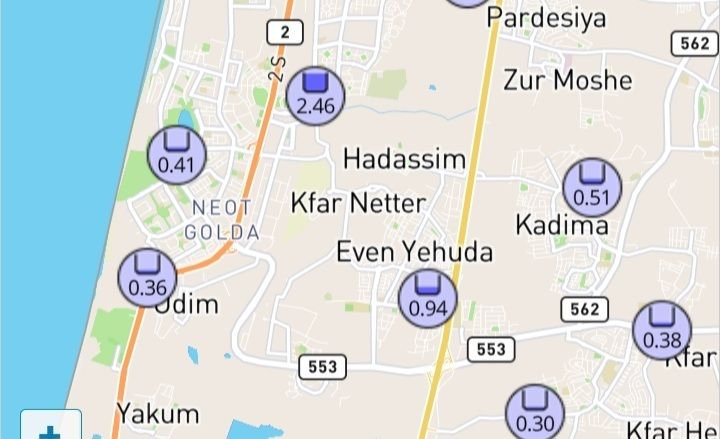720x439 pixels.
Task: Tap the 0.30 station marker
Action: (535, 413)
